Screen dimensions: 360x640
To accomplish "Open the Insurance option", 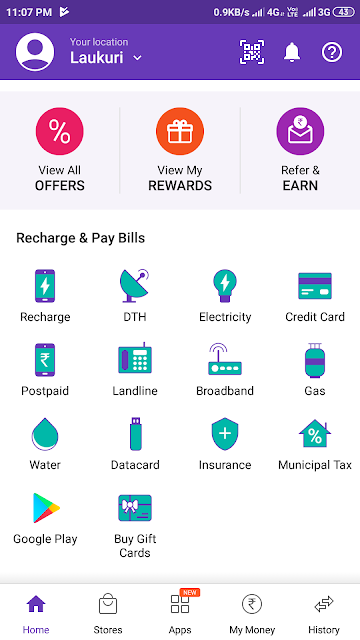I will (x=225, y=444).
